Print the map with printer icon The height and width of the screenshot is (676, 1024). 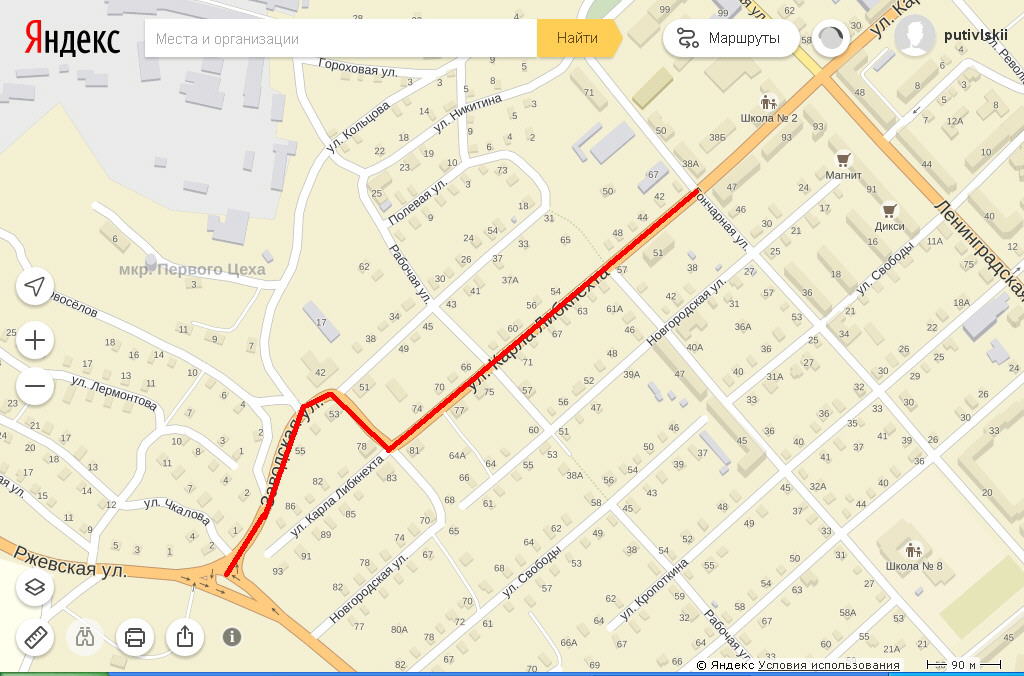click(x=135, y=636)
